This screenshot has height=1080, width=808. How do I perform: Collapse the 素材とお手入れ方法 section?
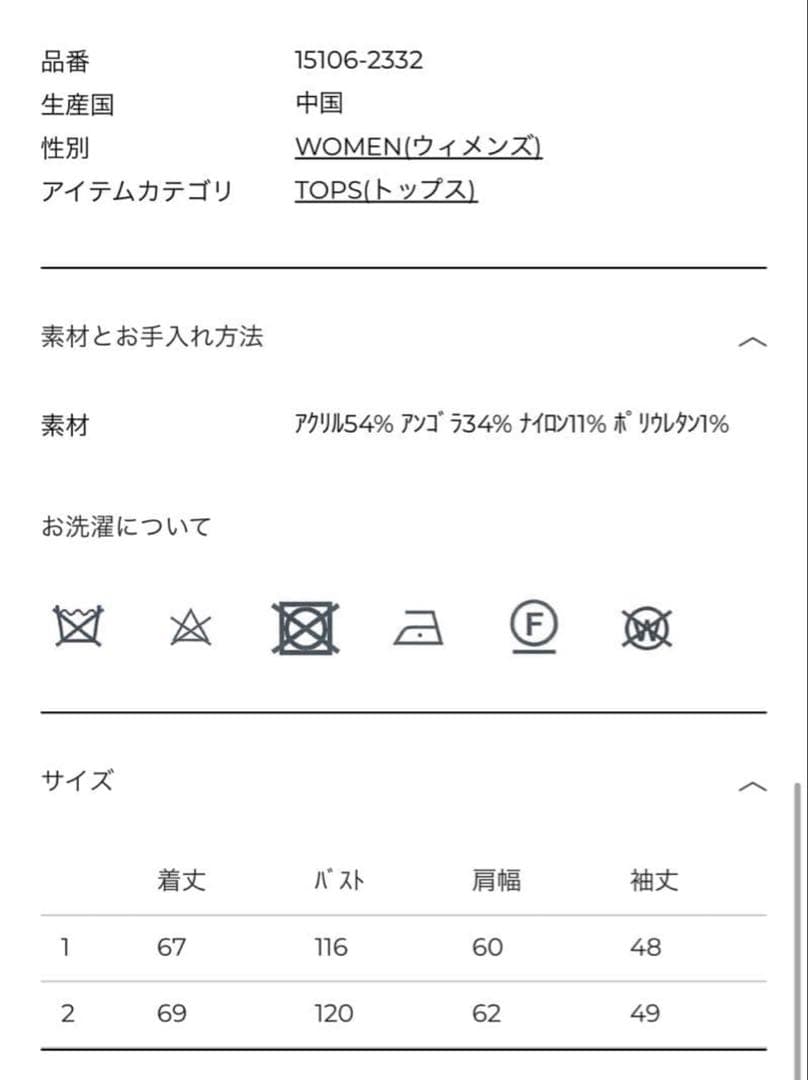pos(751,342)
